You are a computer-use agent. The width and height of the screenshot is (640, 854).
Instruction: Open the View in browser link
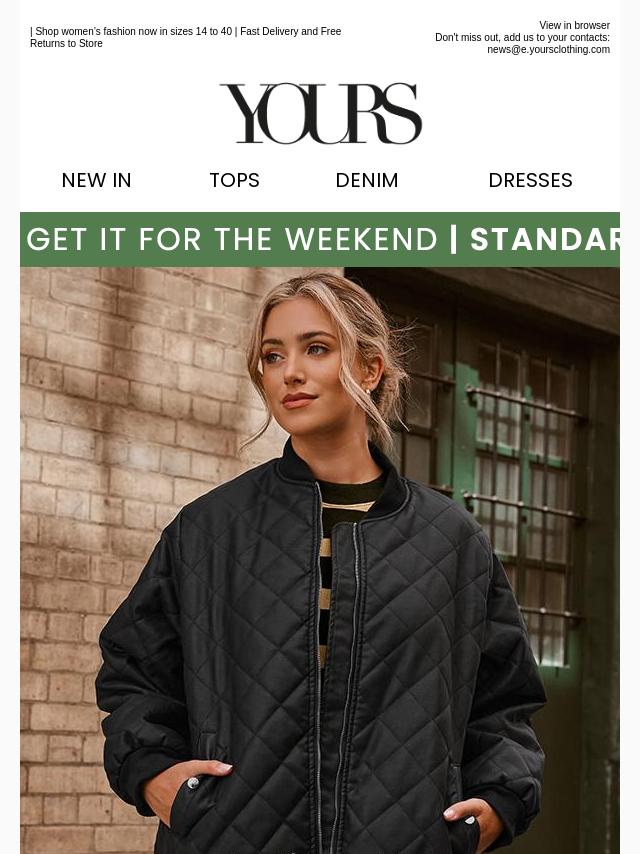[574, 26]
